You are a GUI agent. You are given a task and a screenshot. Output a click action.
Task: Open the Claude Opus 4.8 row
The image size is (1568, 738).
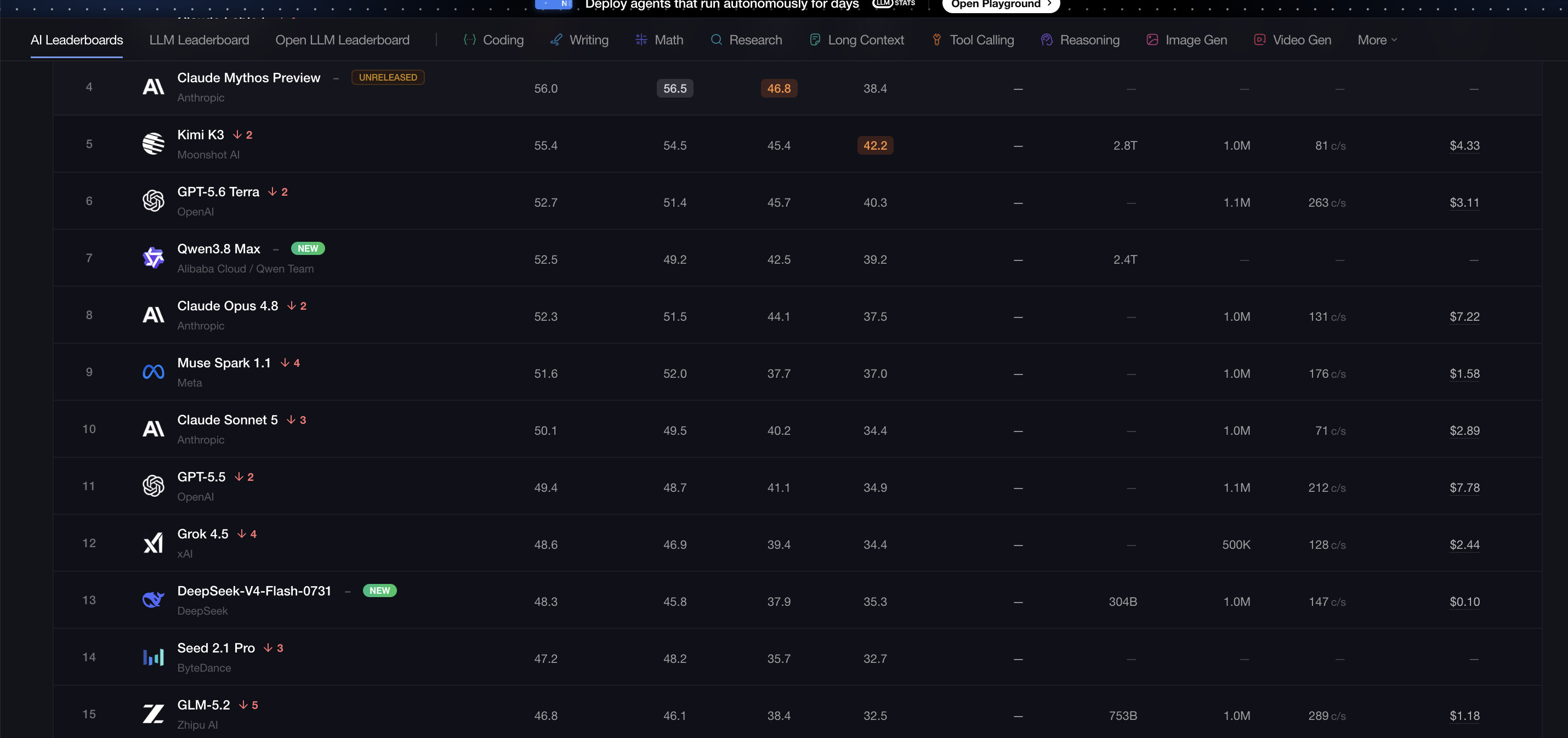pyautogui.click(x=797, y=315)
